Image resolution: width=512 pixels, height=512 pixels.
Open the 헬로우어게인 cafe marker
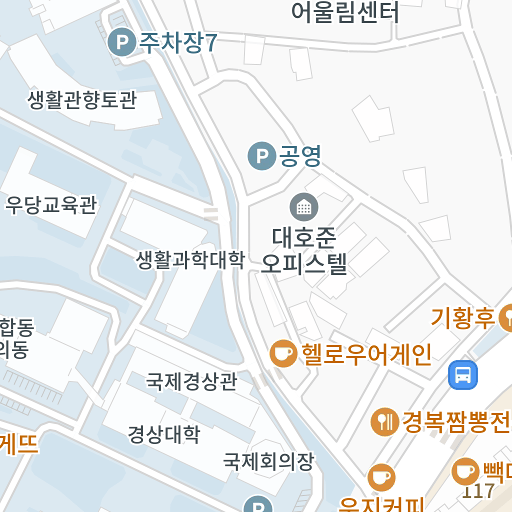tap(283, 354)
